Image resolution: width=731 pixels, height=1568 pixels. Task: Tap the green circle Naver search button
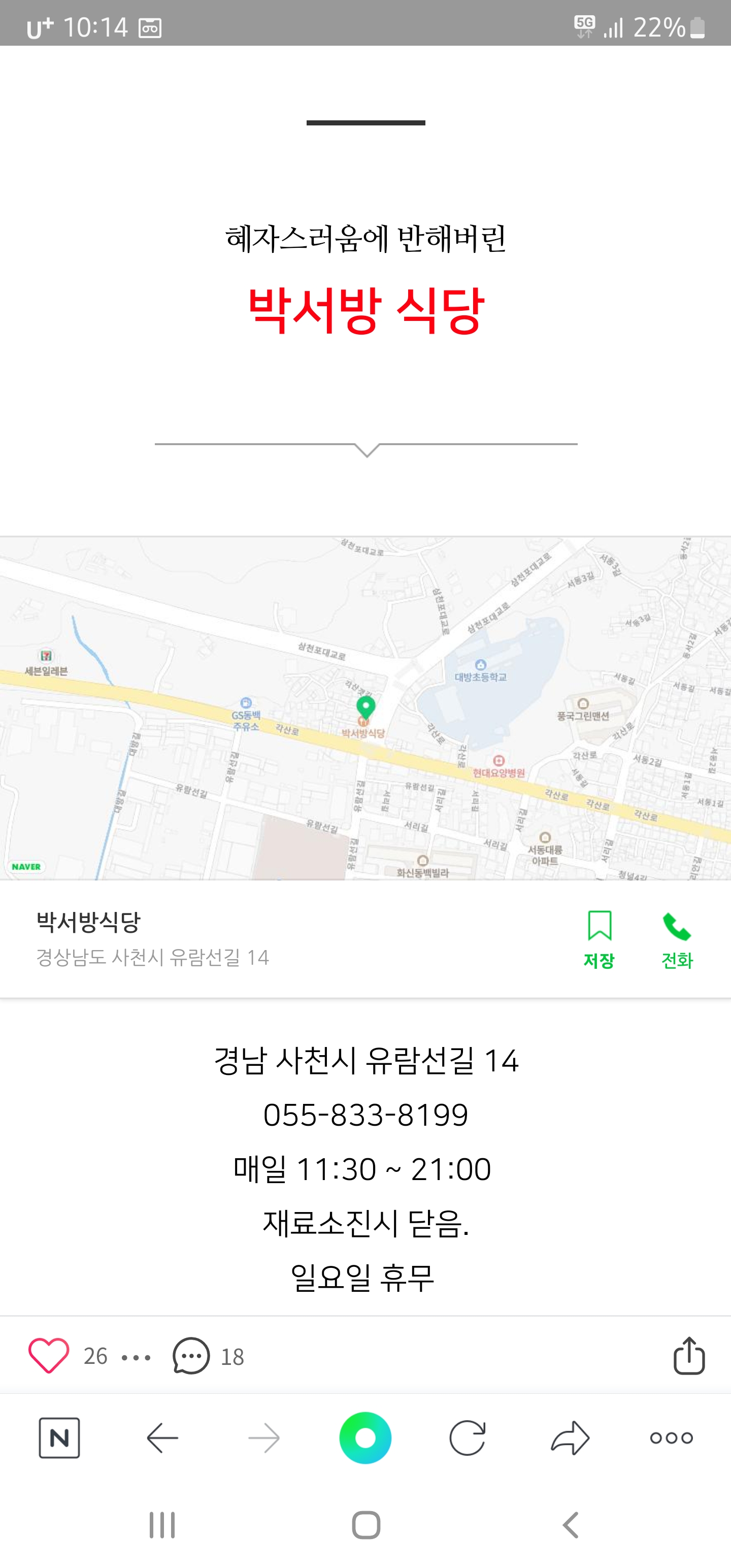365,1438
